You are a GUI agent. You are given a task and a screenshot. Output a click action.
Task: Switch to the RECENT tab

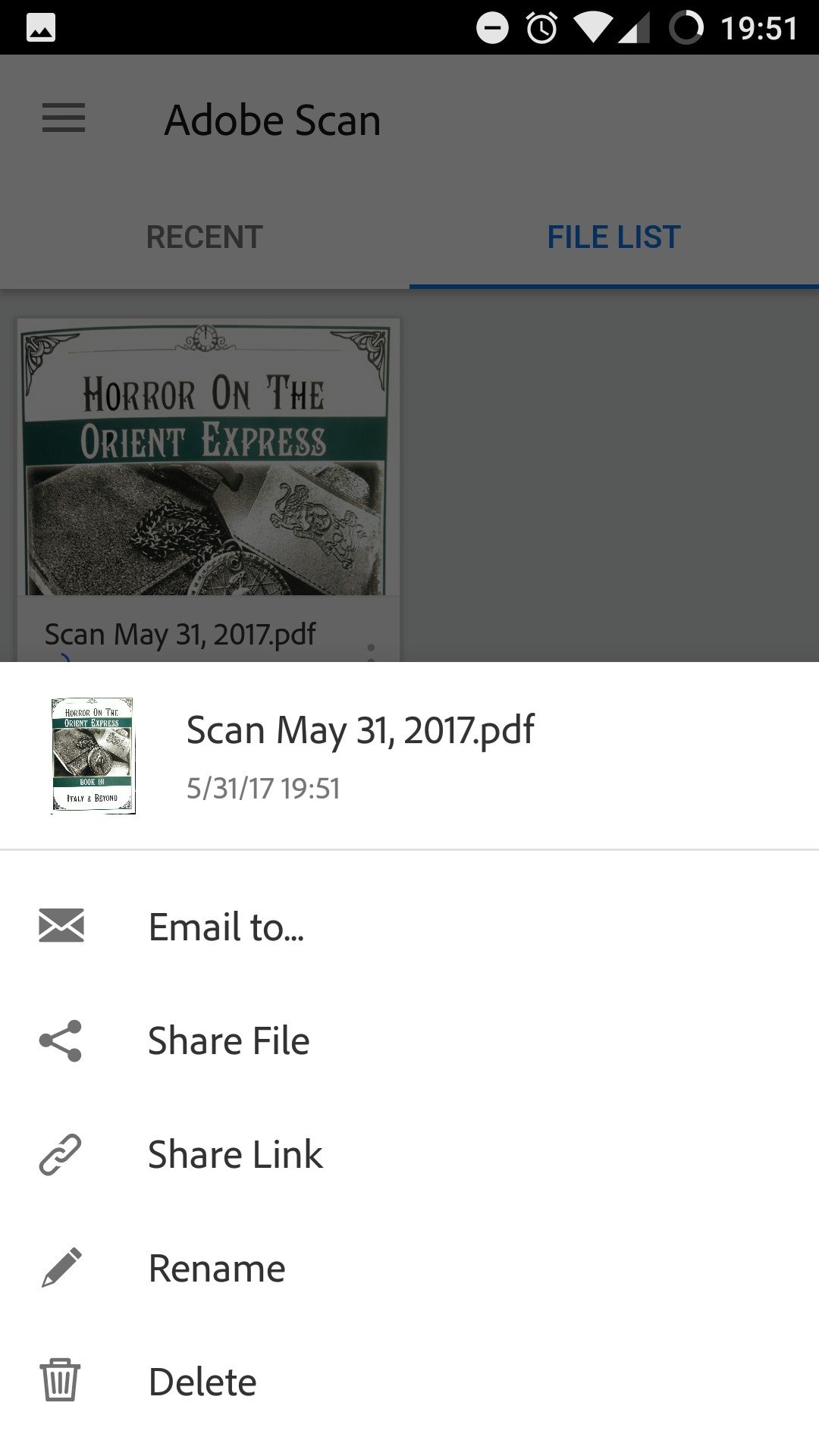coord(205,237)
